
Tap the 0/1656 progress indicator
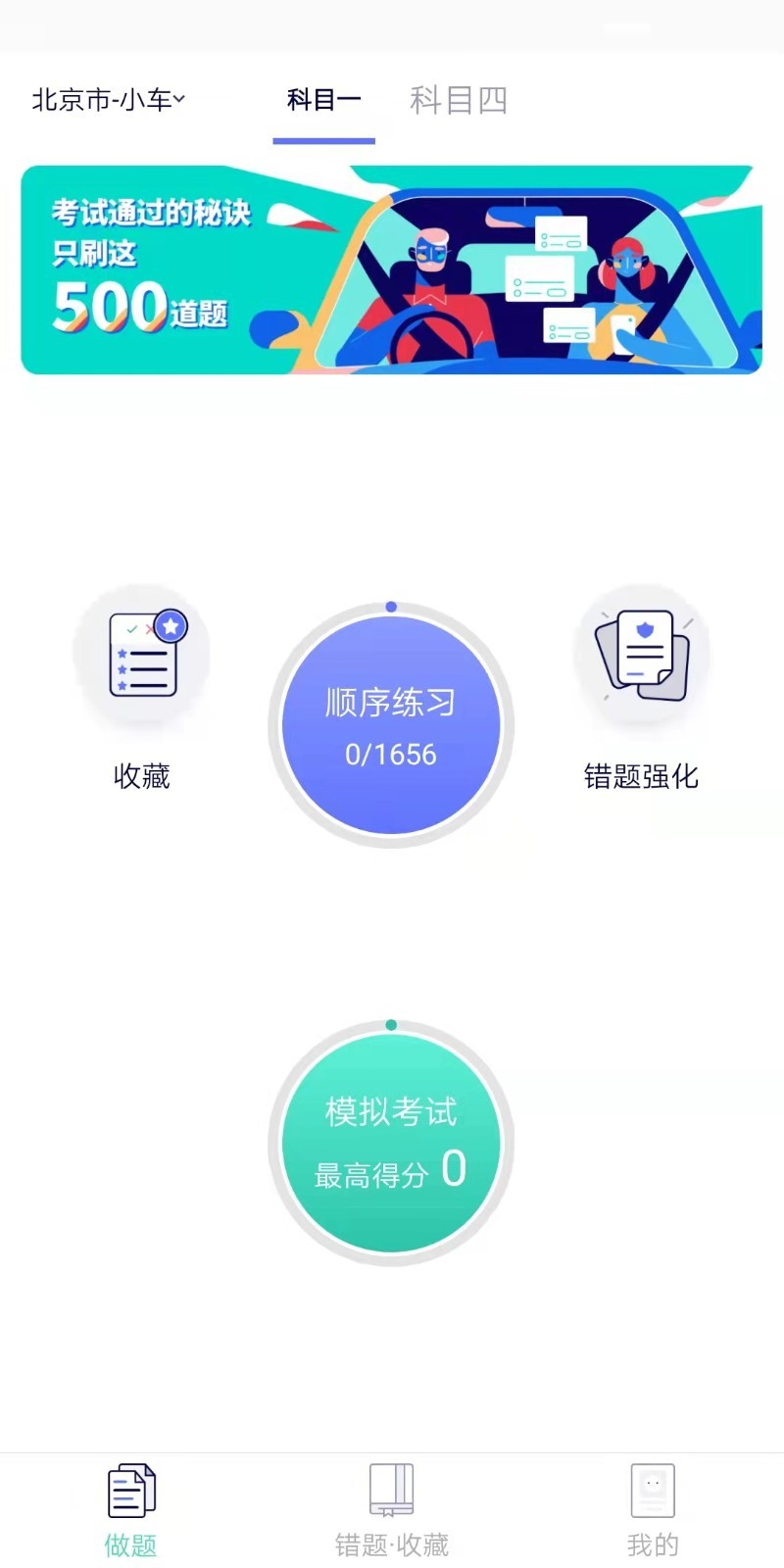coord(391,755)
